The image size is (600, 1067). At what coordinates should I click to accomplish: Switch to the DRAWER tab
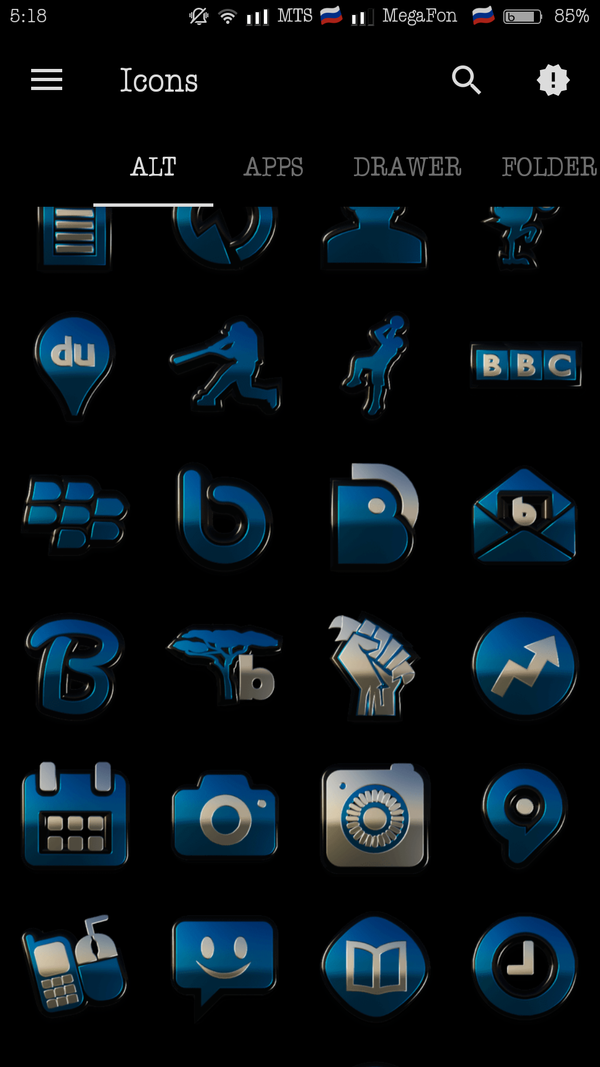pyautogui.click(x=407, y=167)
